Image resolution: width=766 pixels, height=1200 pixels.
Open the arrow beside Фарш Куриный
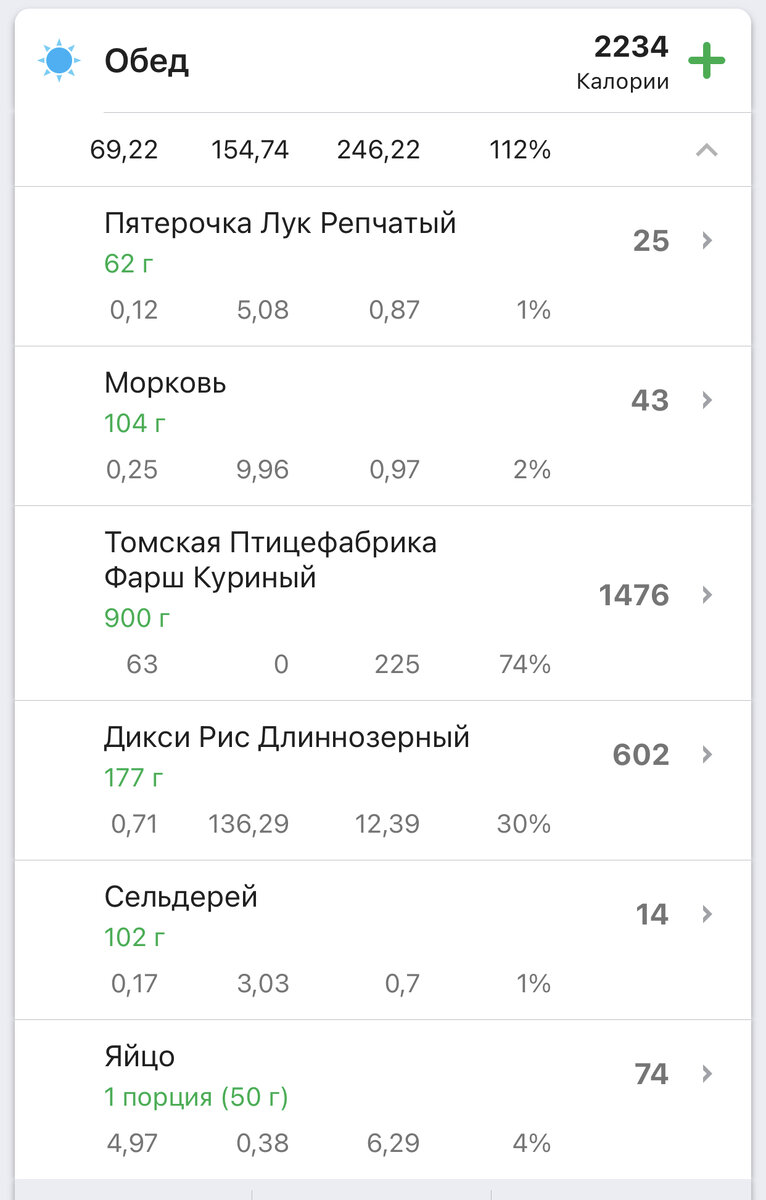click(x=708, y=594)
